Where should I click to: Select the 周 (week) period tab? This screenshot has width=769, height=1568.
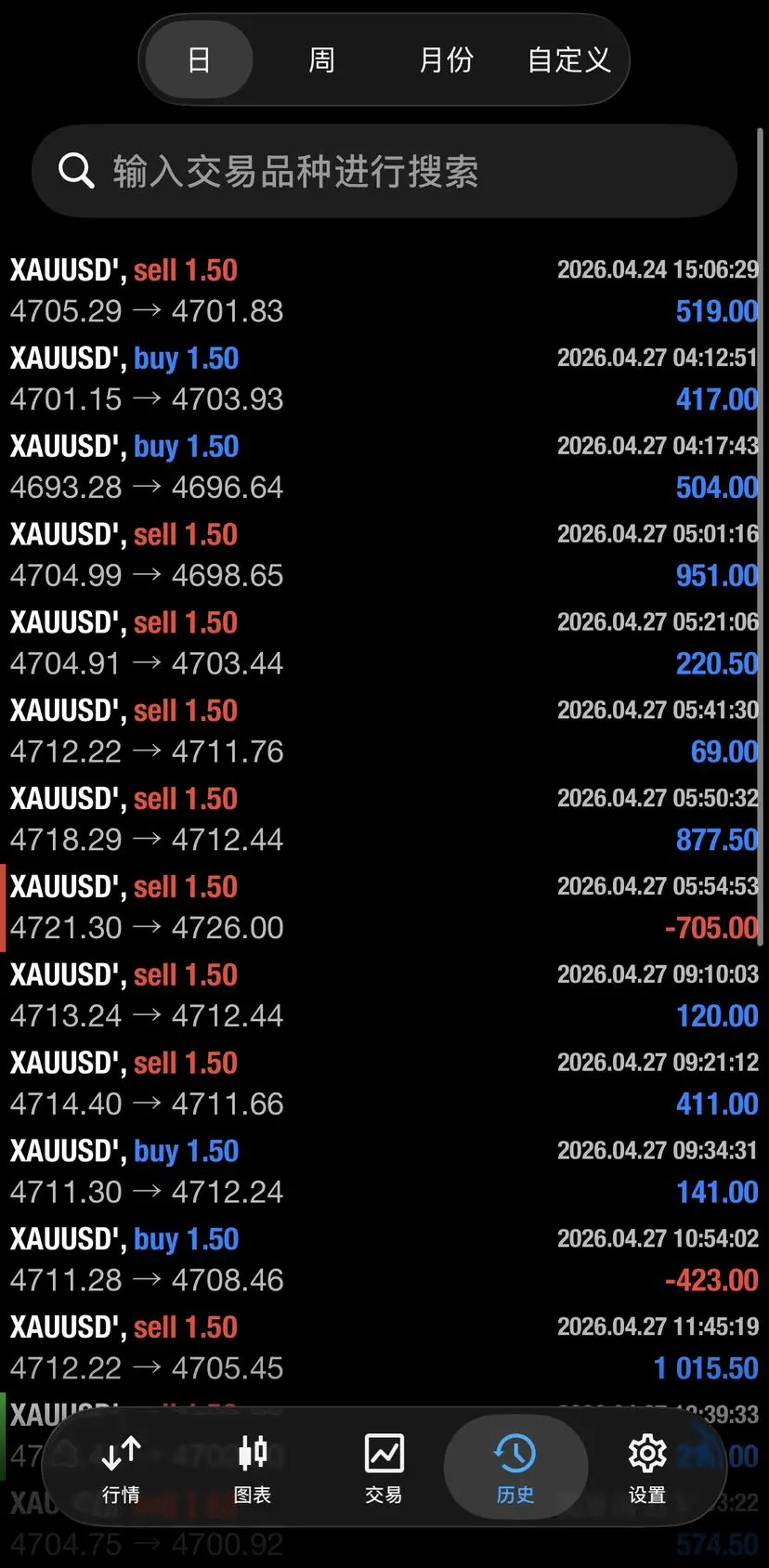[x=321, y=60]
